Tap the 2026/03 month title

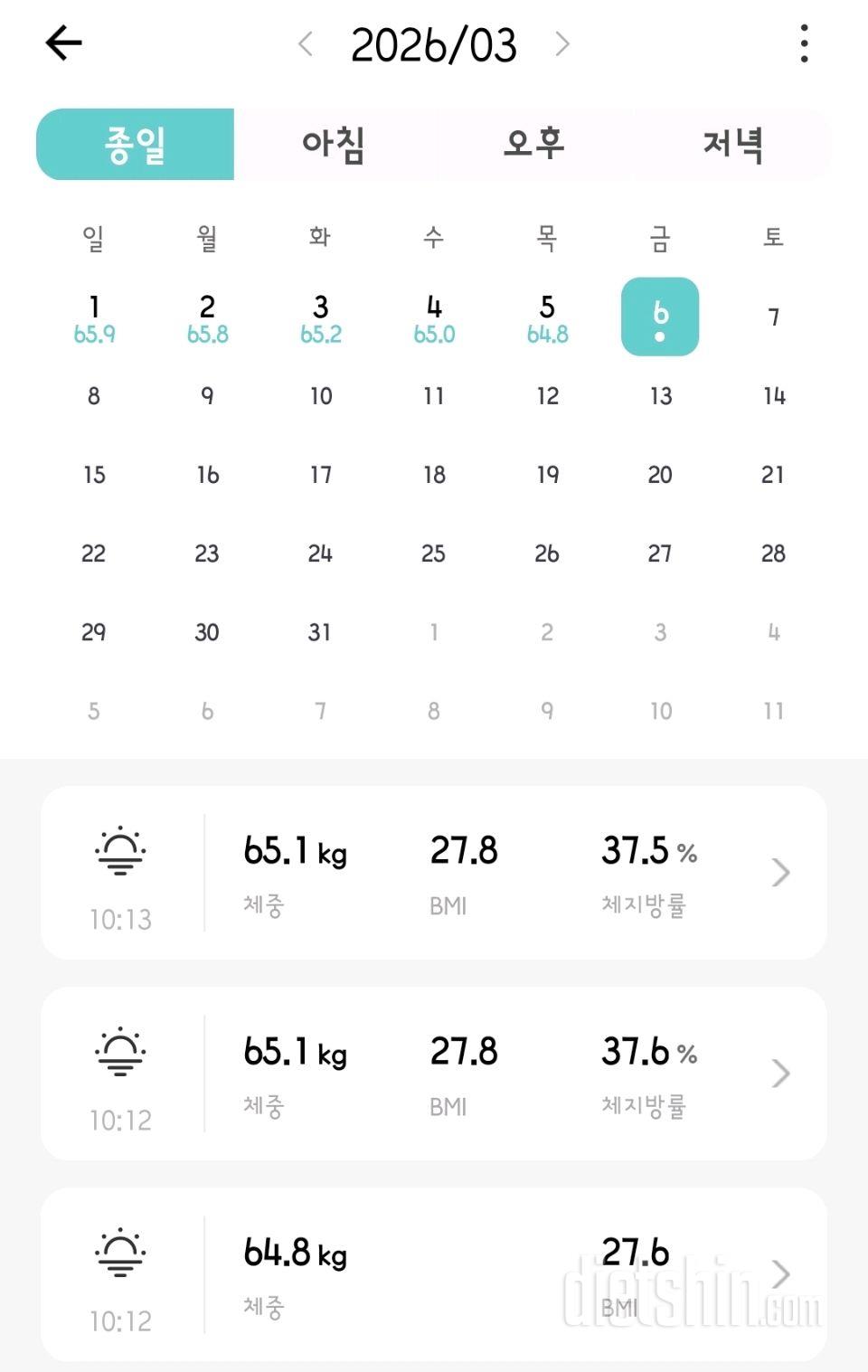[x=435, y=45]
